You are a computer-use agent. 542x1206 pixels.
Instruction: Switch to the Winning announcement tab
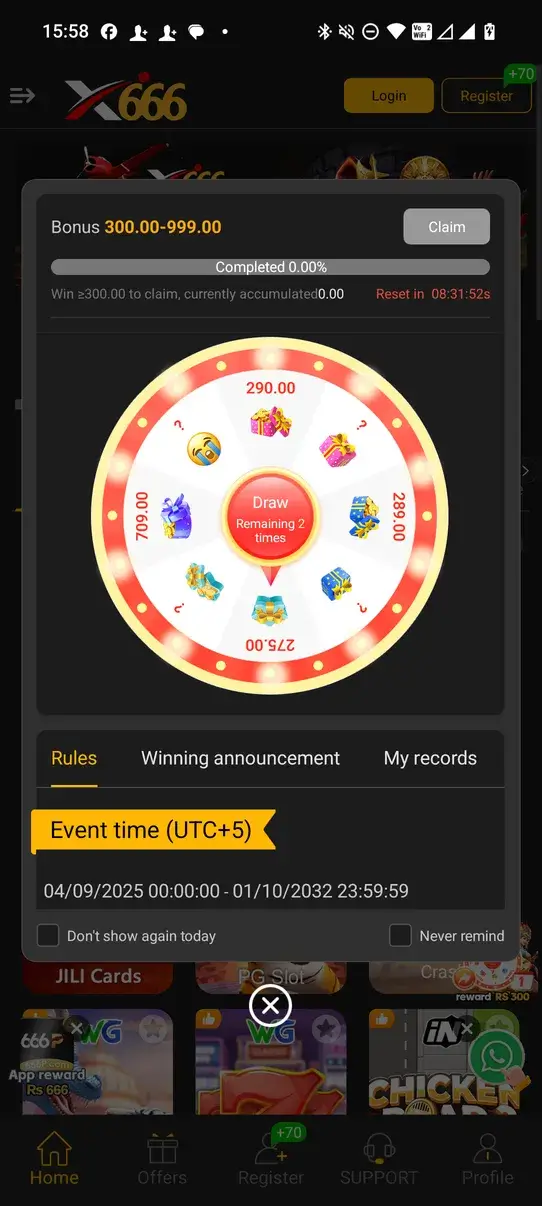[240, 758]
